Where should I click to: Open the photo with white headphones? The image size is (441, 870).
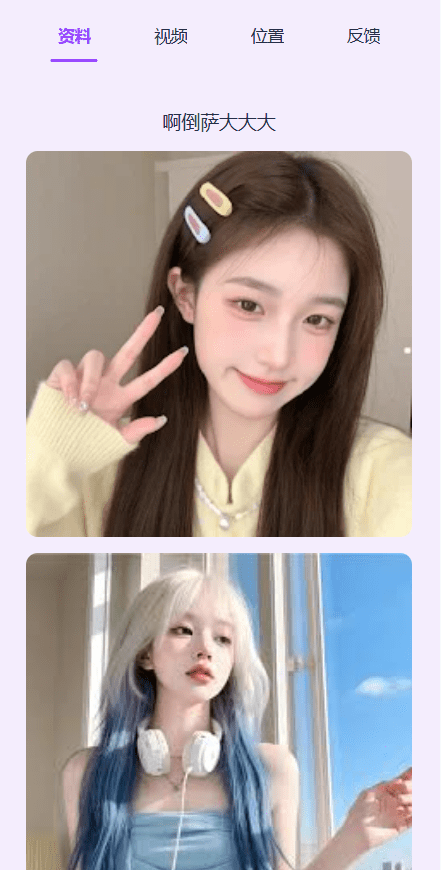[219, 711]
